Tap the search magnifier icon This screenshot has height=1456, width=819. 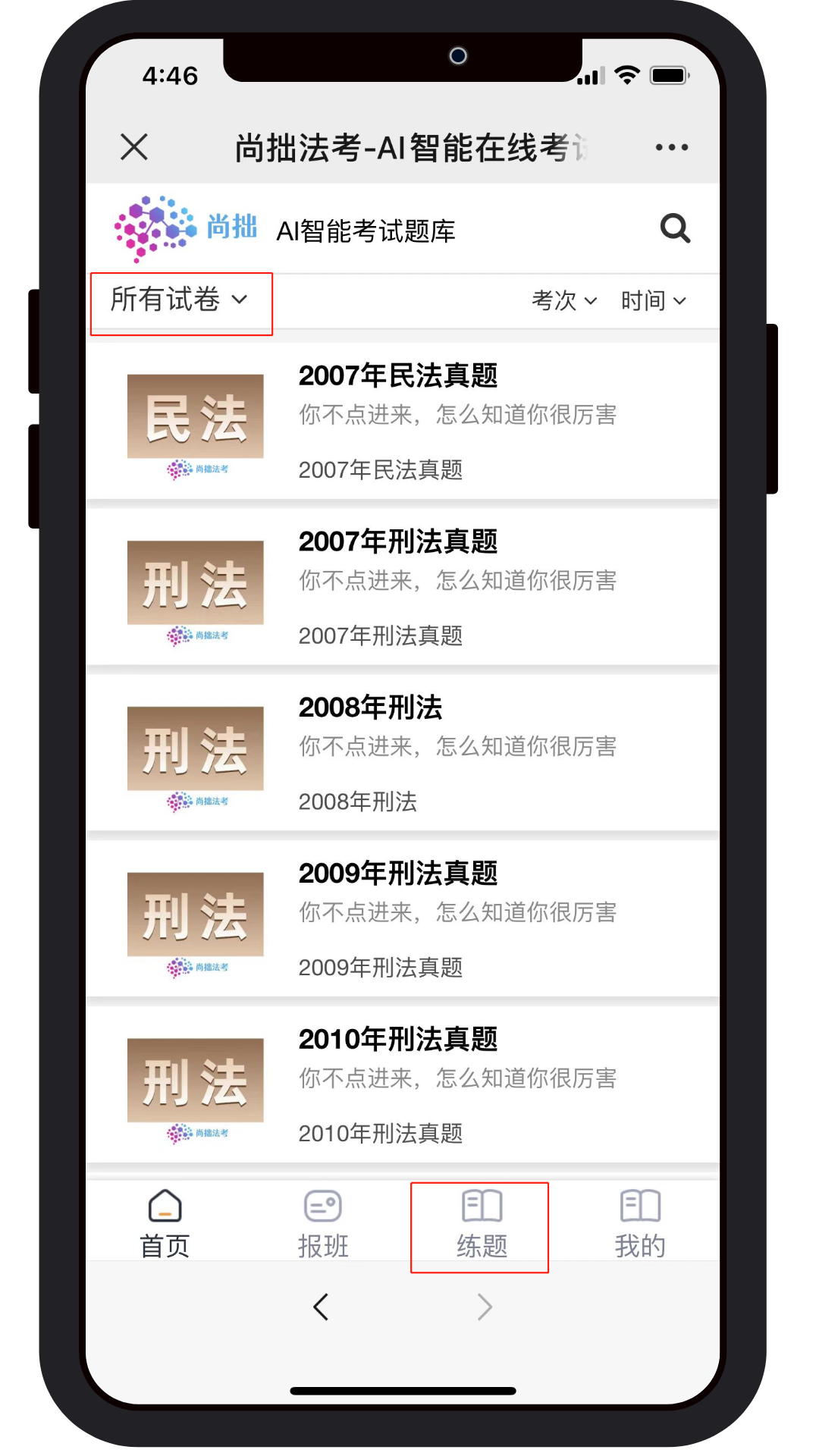675,228
